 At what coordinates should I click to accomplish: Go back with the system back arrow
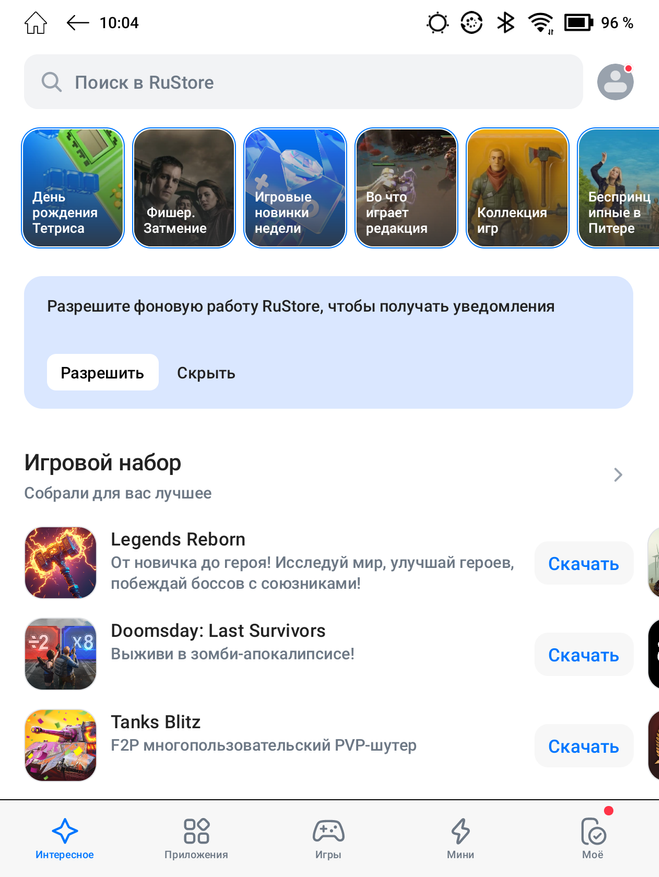(x=77, y=23)
